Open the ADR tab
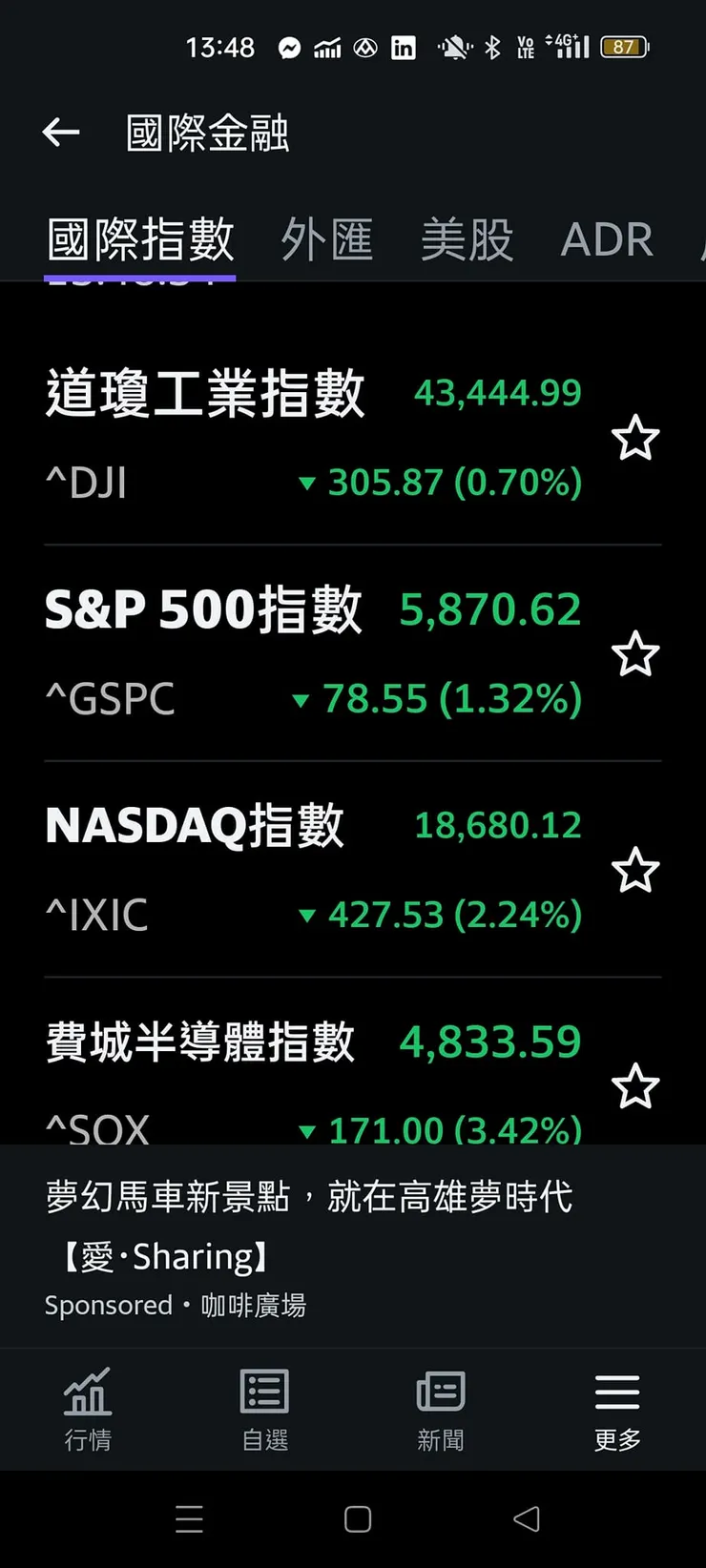 point(607,239)
